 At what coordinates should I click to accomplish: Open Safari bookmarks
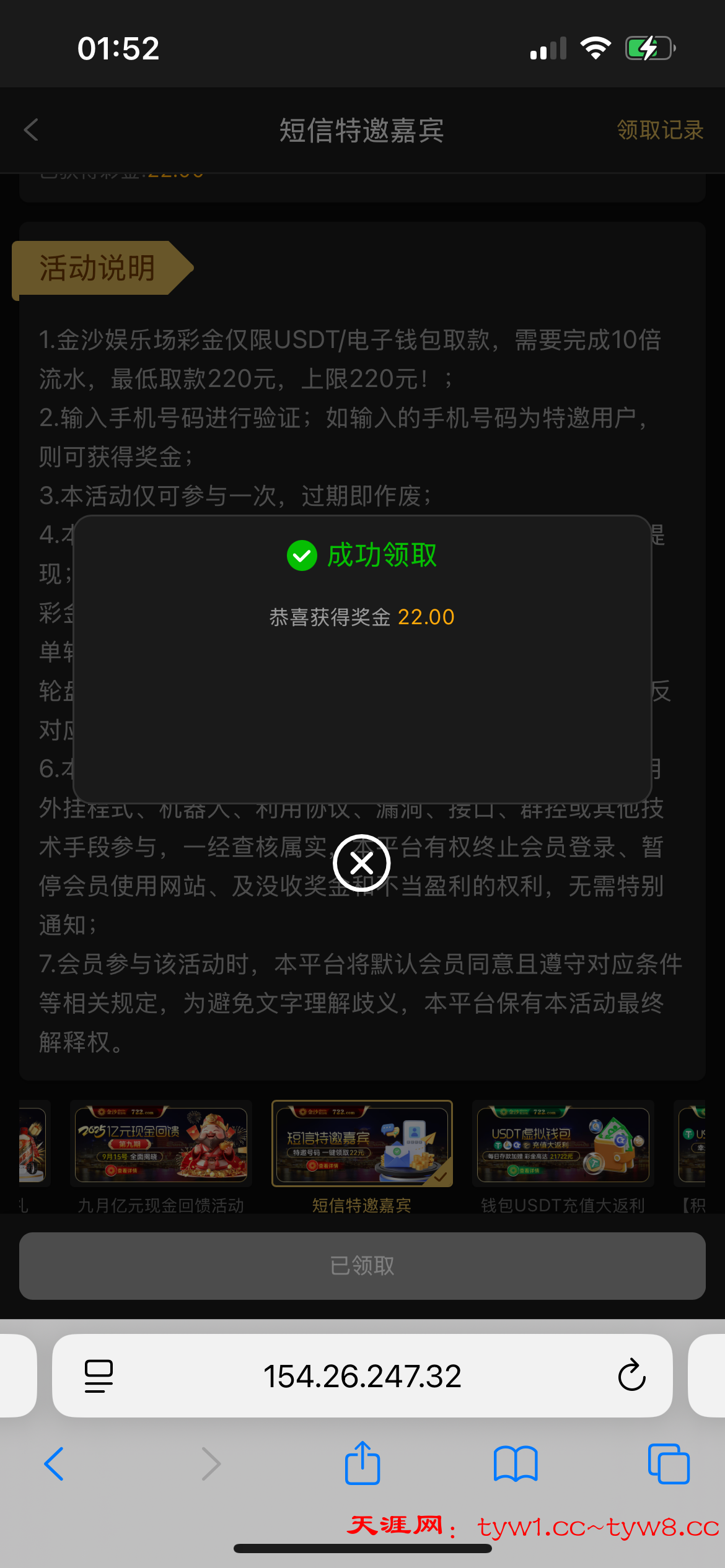[516, 1464]
